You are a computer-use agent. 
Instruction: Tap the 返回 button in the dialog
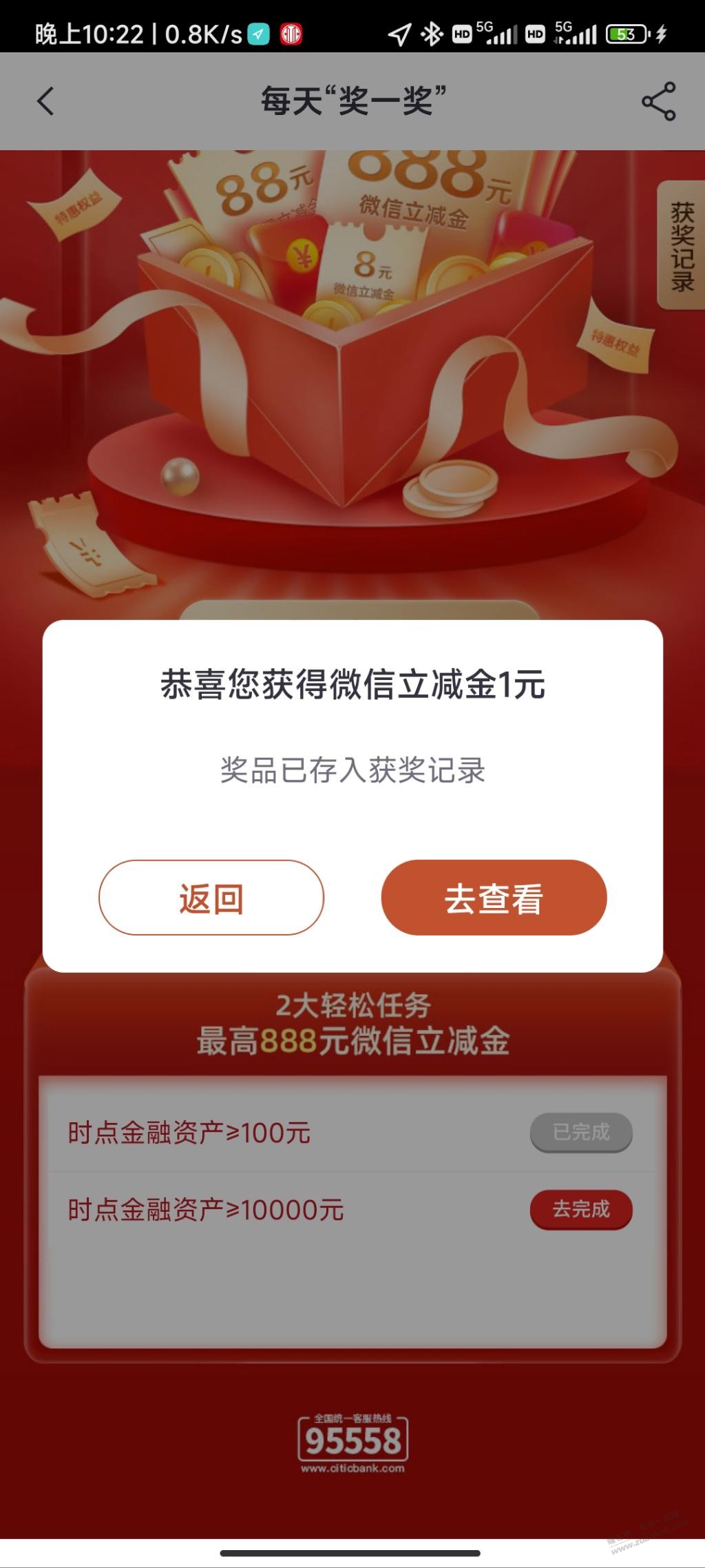click(211, 897)
